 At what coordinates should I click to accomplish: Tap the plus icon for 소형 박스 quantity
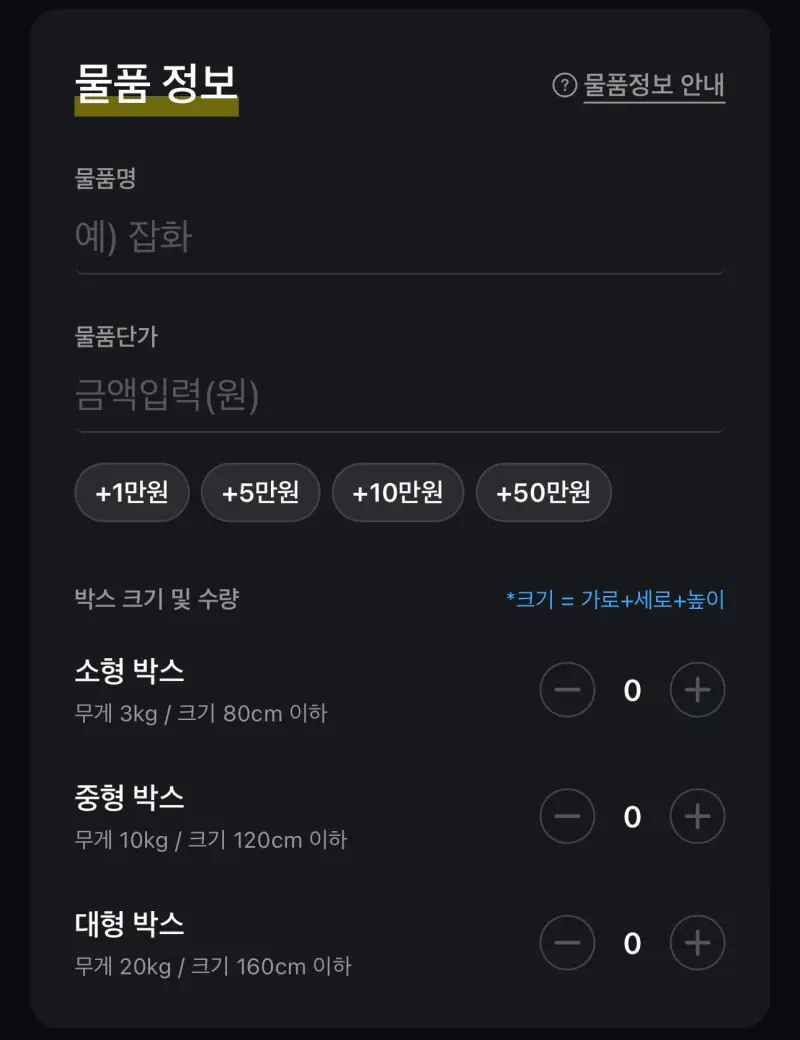tap(697, 690)
